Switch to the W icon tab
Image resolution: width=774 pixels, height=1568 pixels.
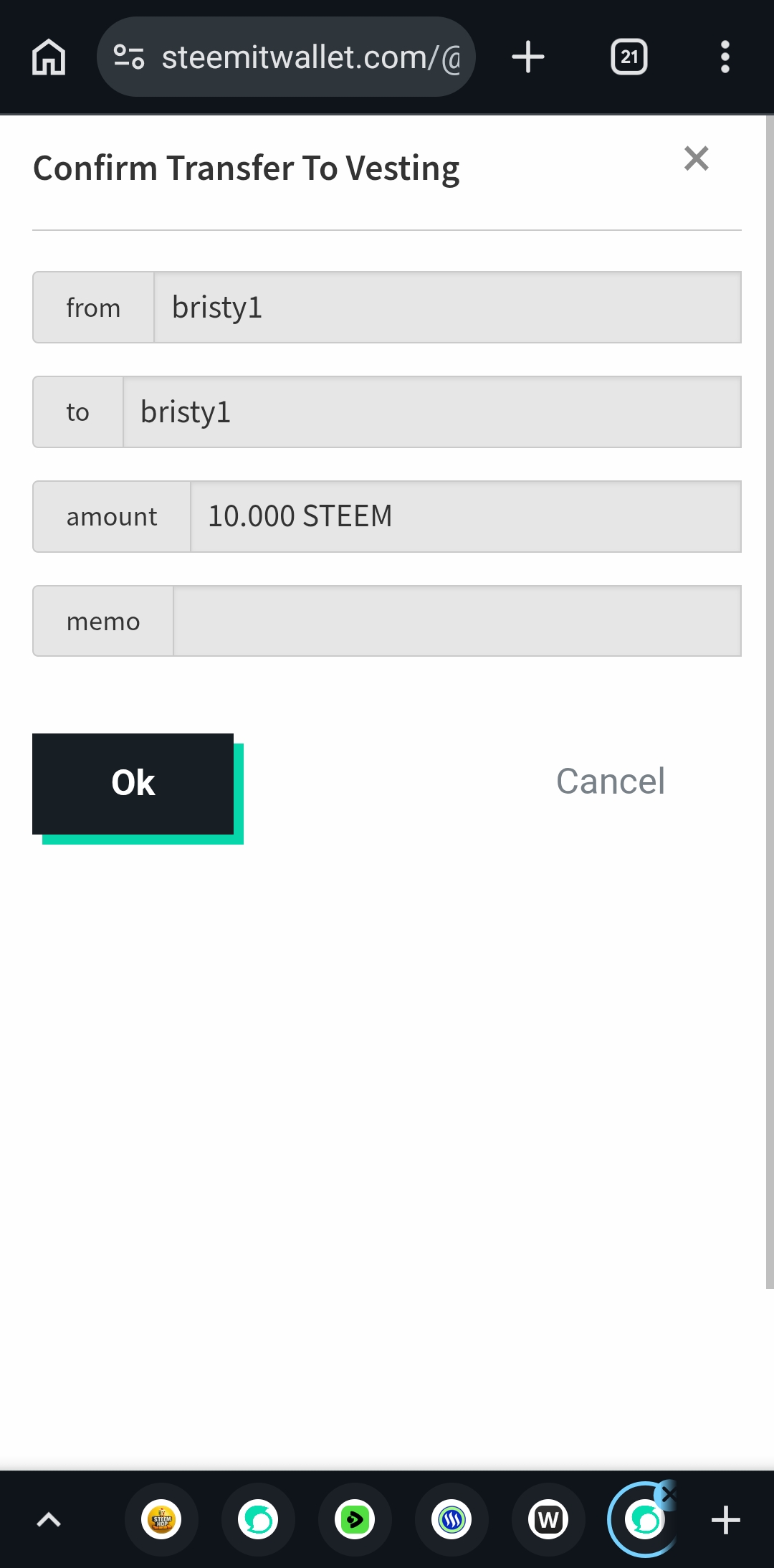click(548, 1519)
